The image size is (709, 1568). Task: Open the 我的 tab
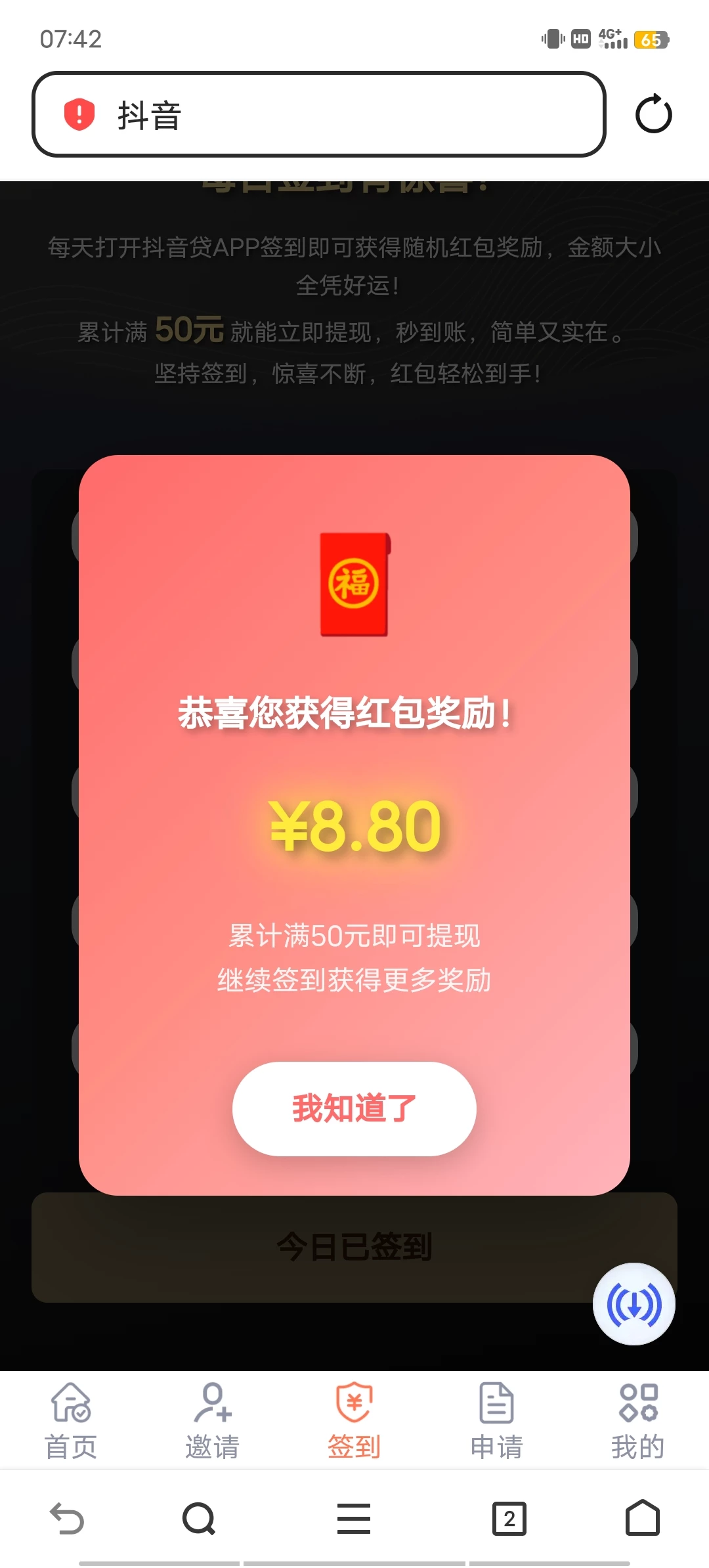point(637,1421)
